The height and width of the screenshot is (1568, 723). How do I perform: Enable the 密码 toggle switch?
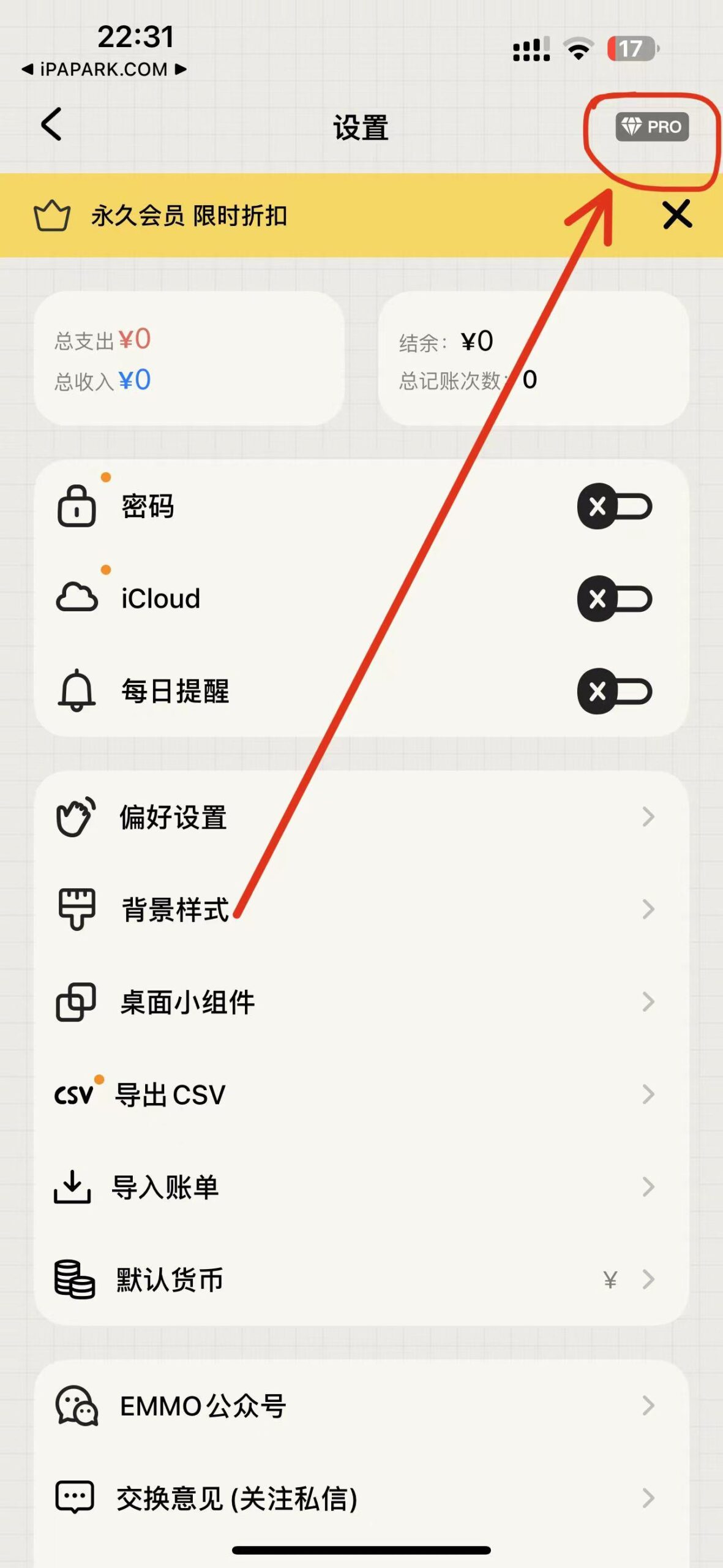(x=615, y=507)
